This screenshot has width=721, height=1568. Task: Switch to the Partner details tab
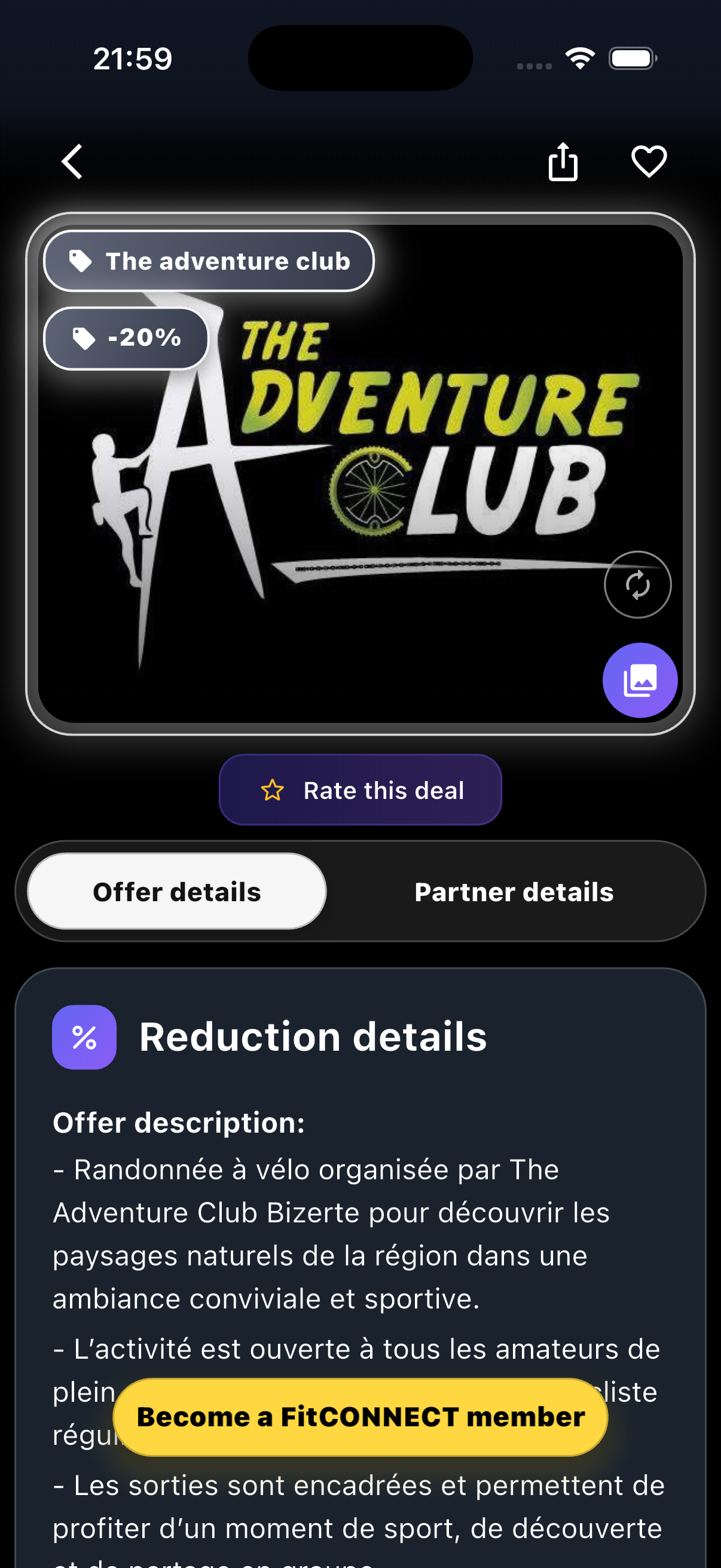click(514, 892)
